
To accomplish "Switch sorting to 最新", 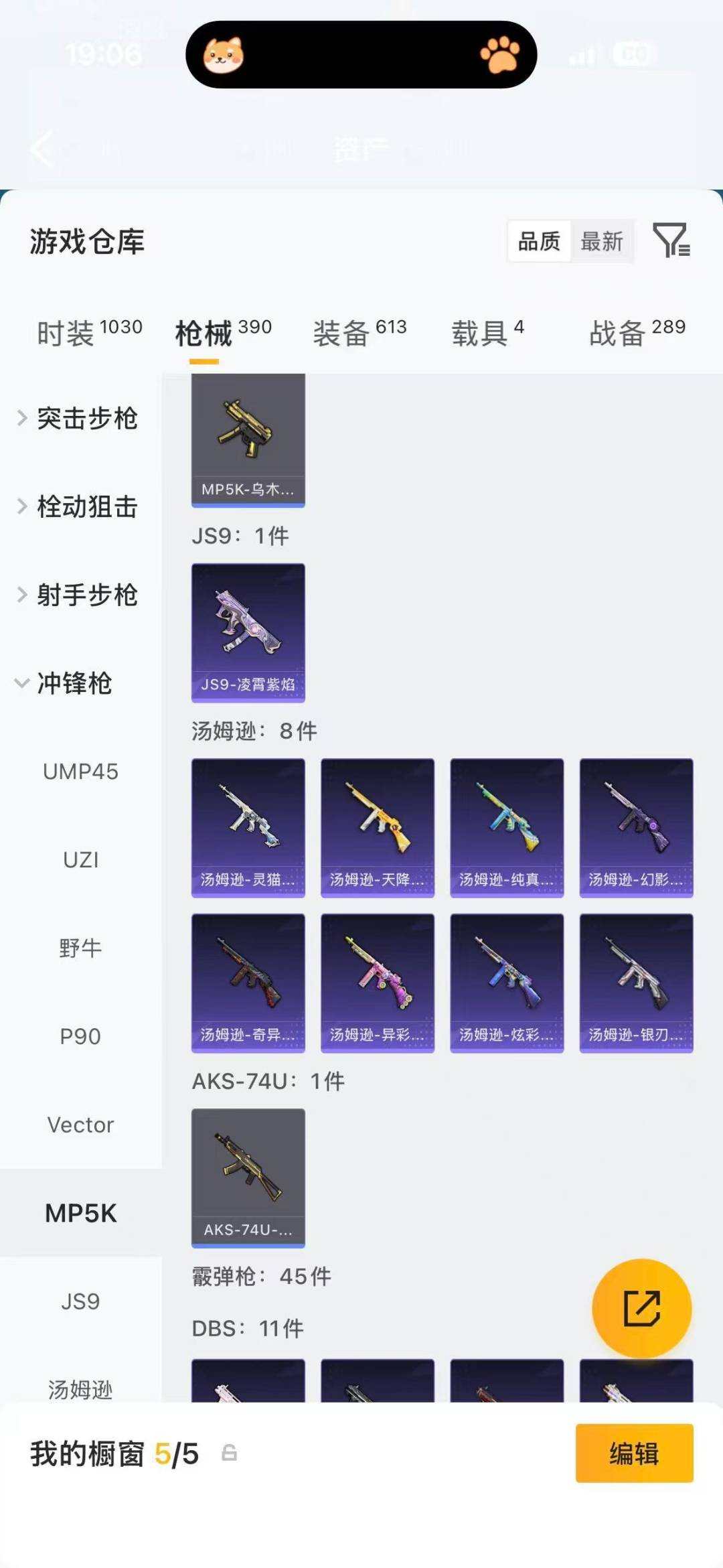I will (601, 242).
